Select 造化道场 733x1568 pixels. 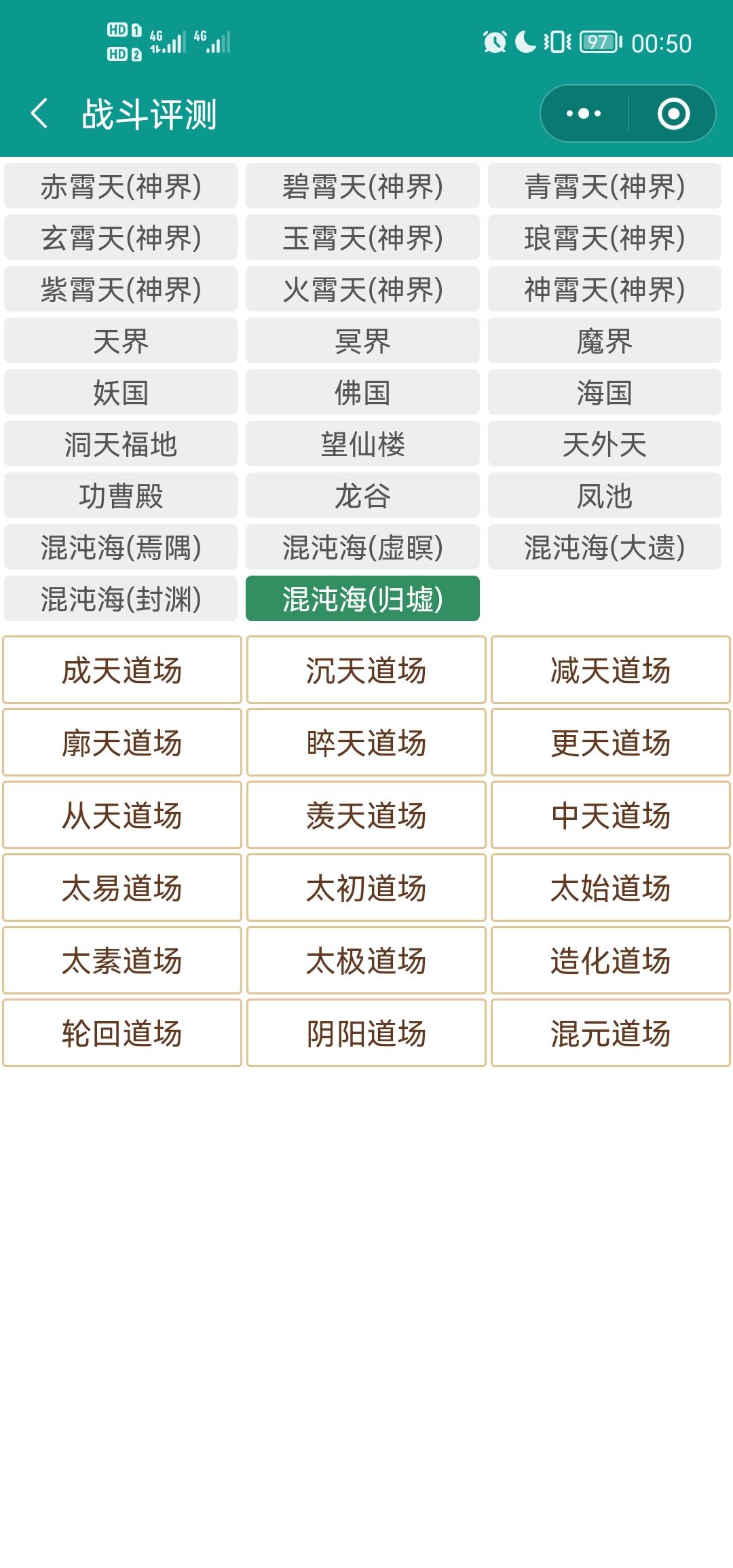click(x=609, y=960)
